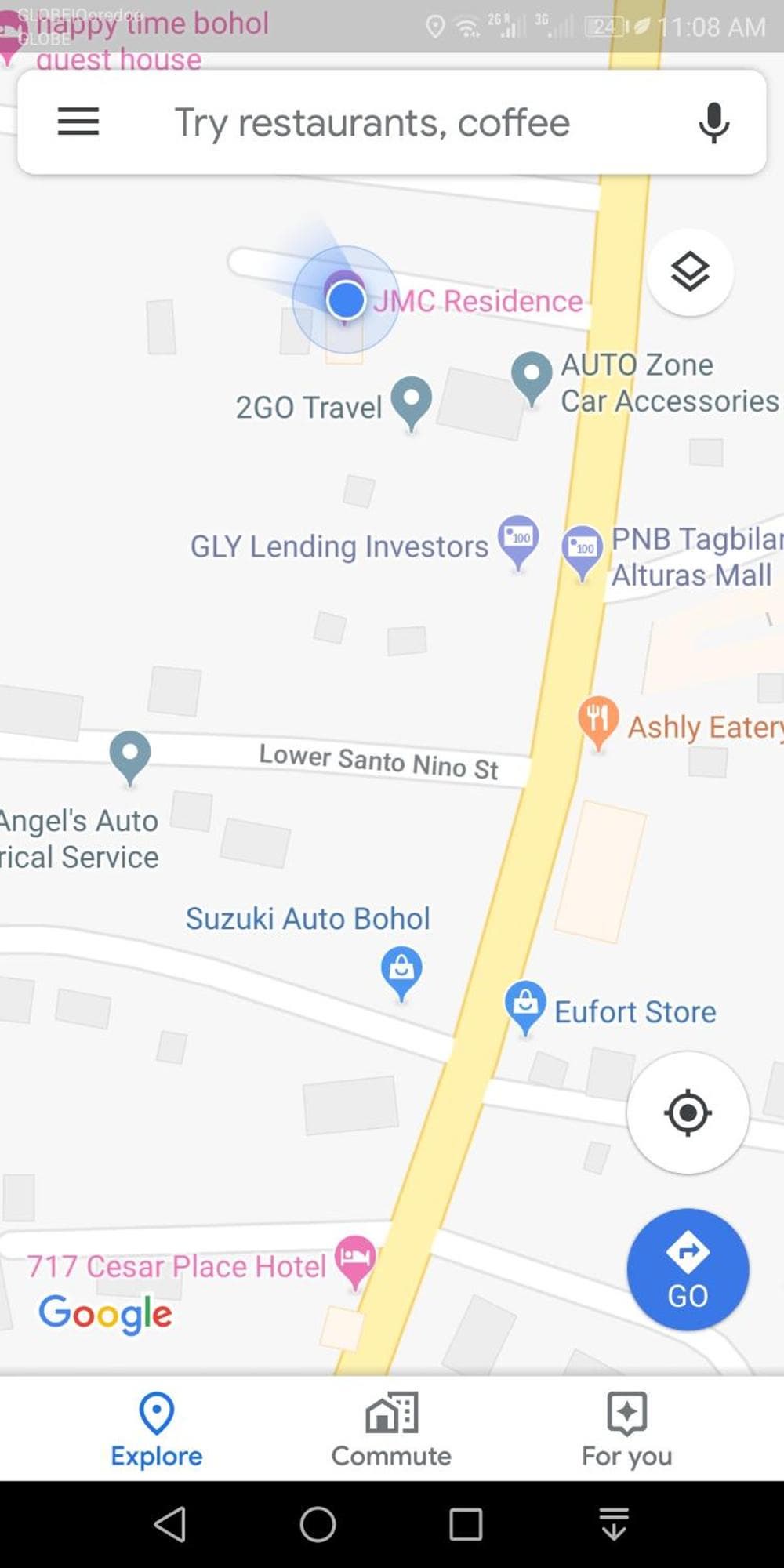Select the AUTO Zone Car Accessories pin

click(x=532, y=378)
